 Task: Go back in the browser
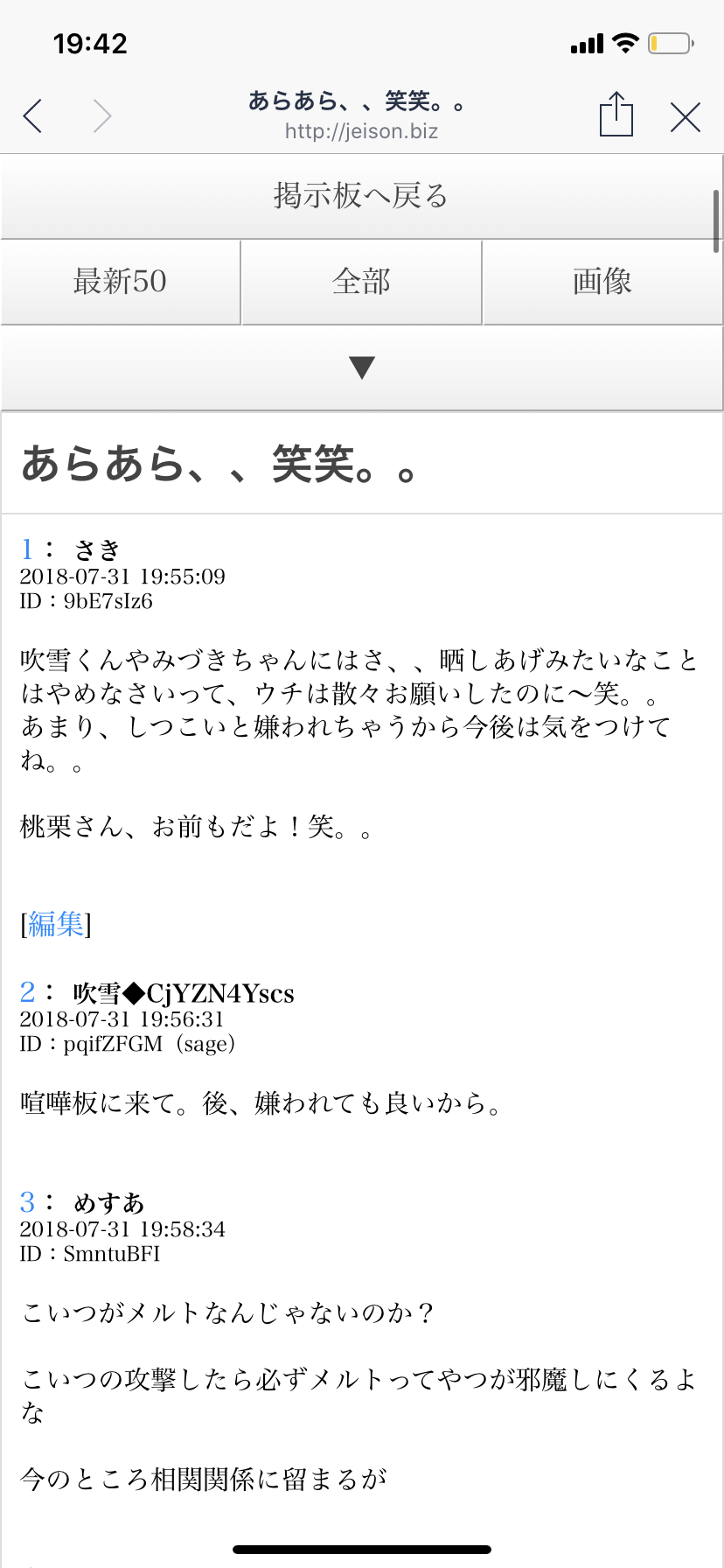click(33, 115)
